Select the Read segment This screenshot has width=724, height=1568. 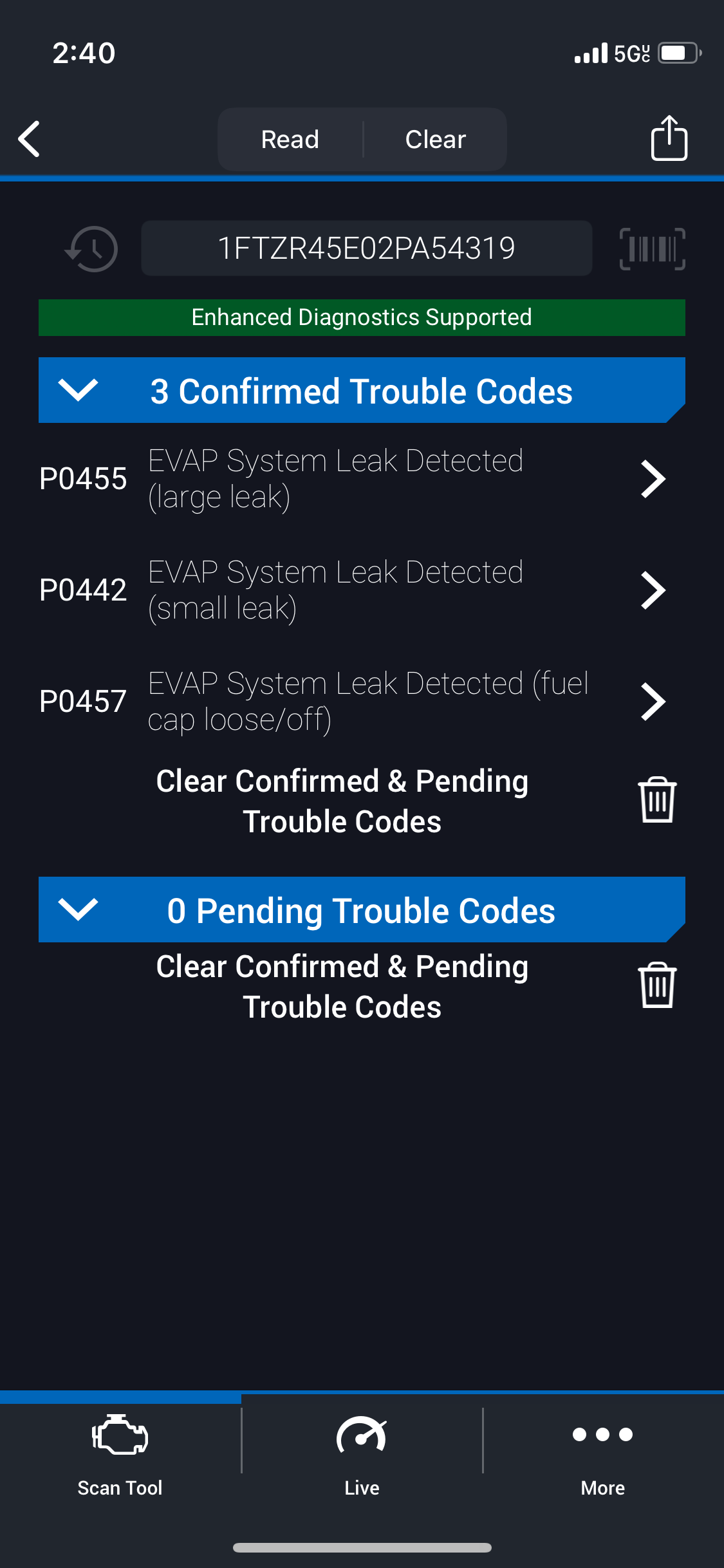click(x=290, y=139)
